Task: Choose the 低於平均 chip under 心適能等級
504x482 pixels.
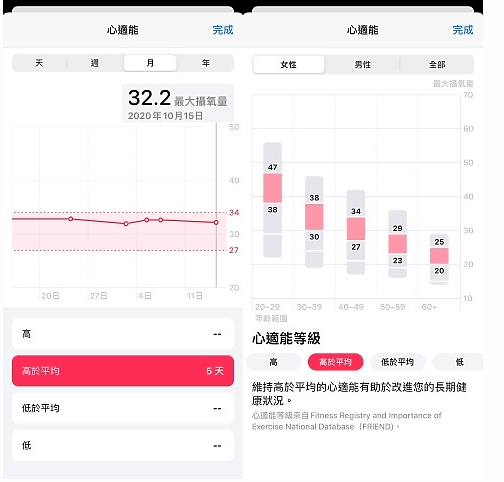Action: (397, 362)
